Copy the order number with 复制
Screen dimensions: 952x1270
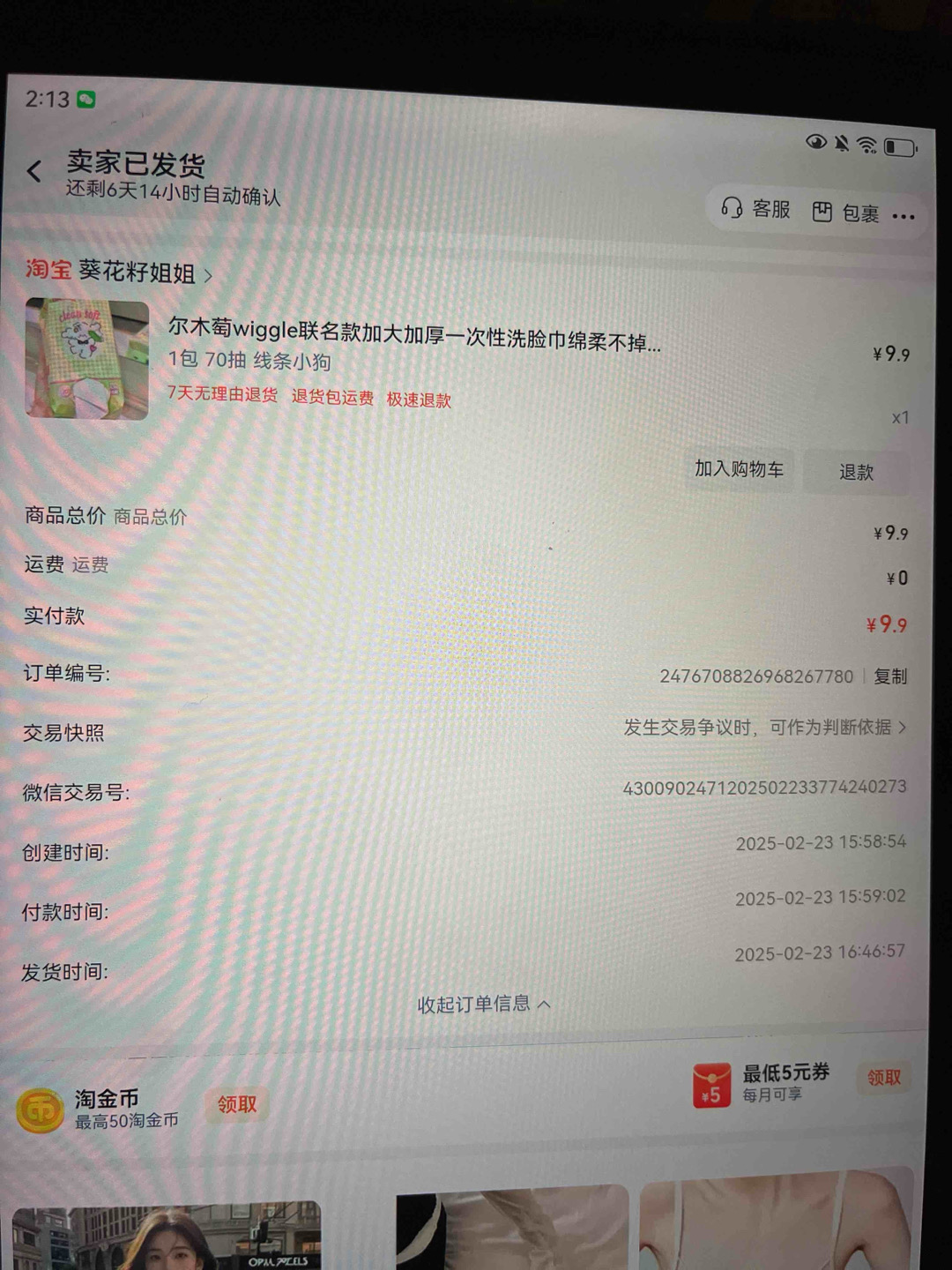click(890, 676)
